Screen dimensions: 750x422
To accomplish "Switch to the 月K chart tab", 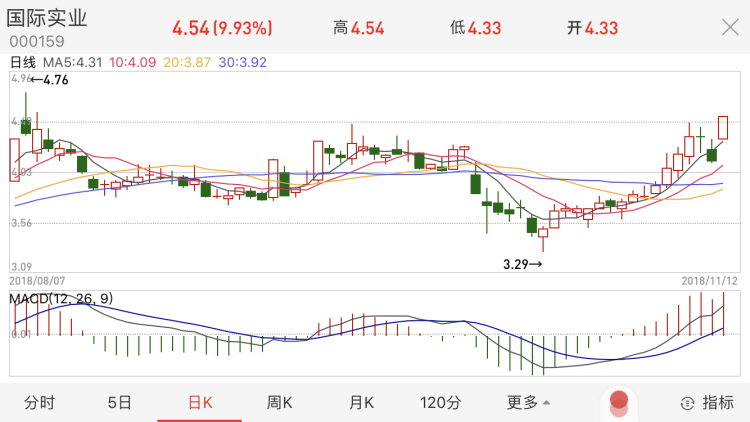I will (361, 403).
